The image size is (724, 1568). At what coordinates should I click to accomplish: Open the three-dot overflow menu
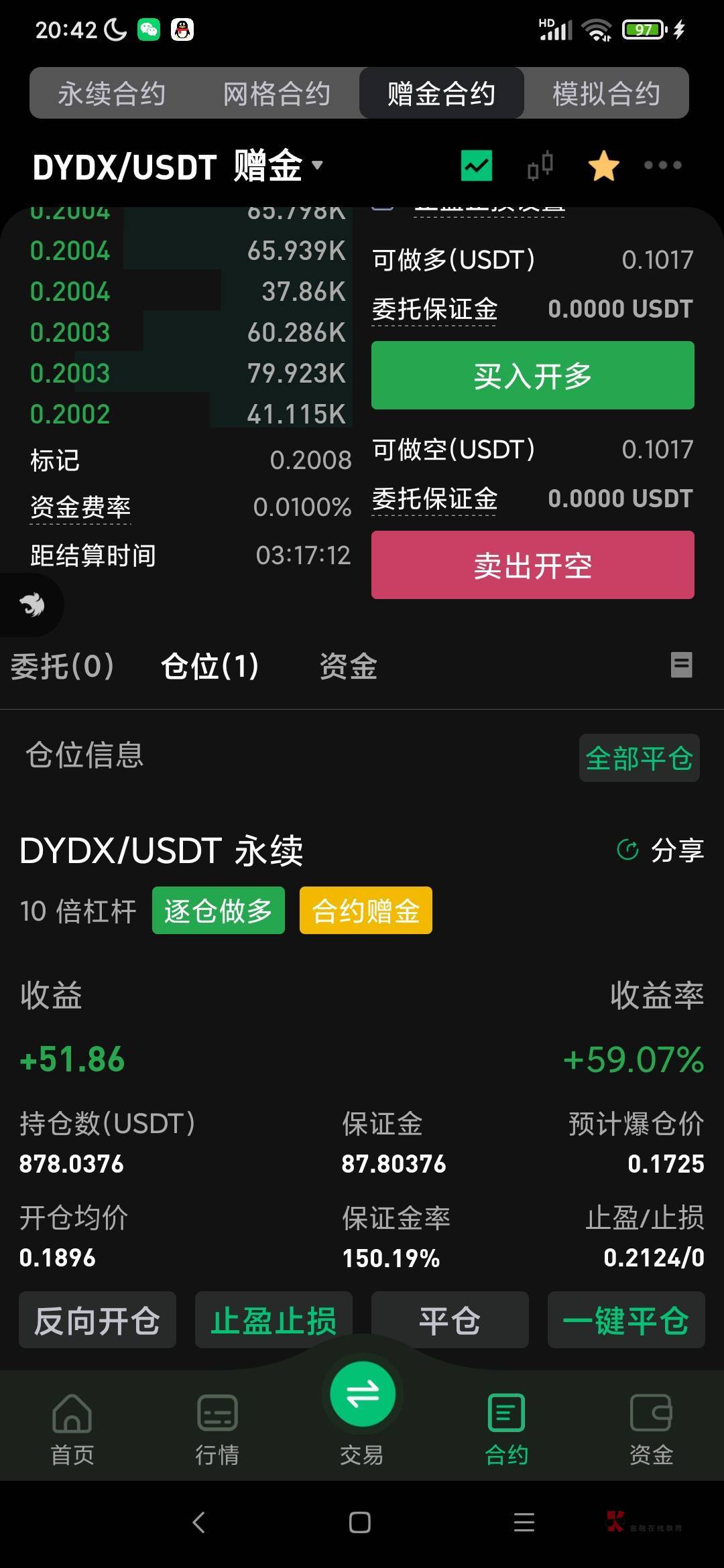click(662, 166)
